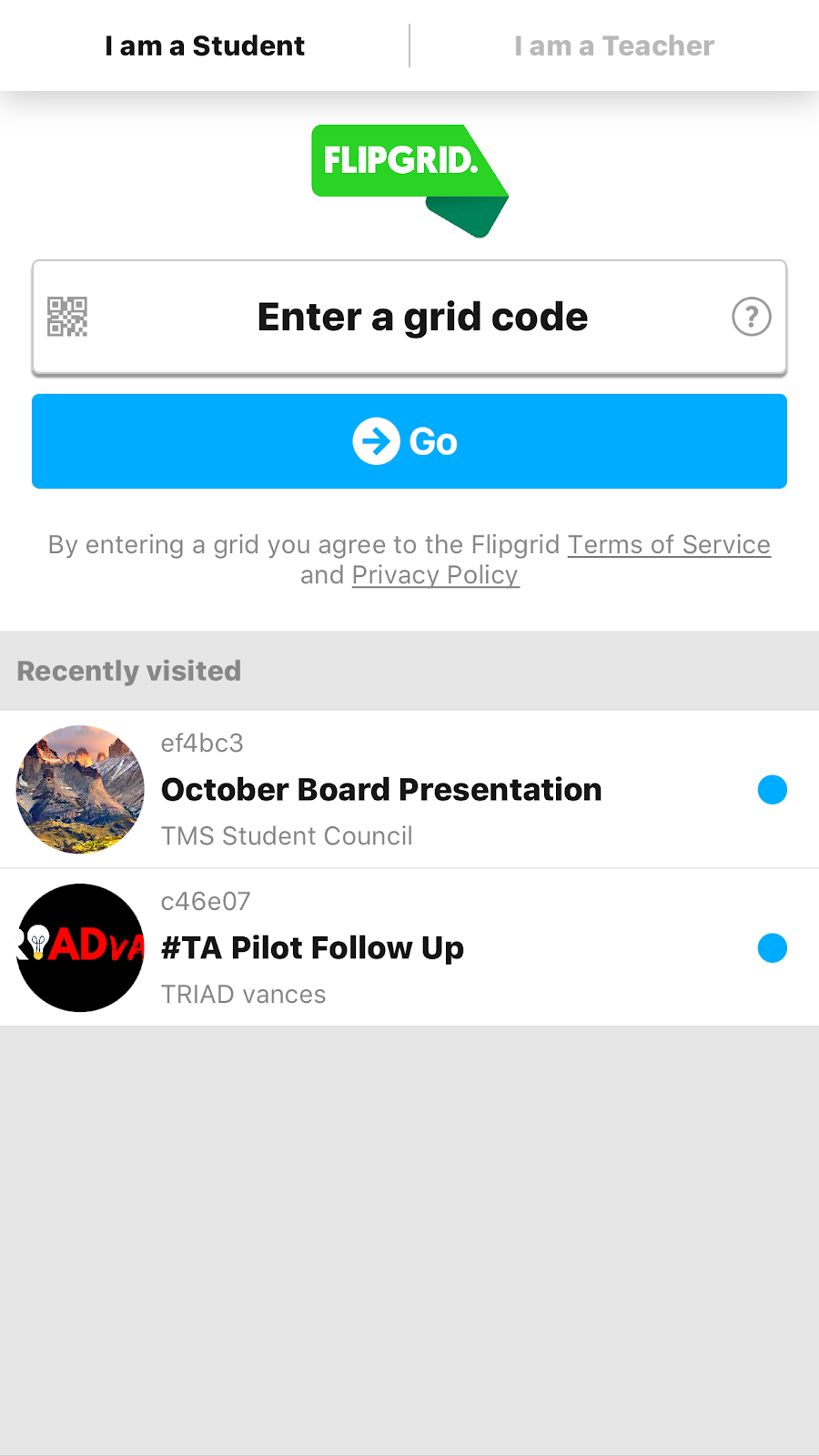Focus the Enter a grid code field
819x1456 pixels.
click(x=422, y=317)
